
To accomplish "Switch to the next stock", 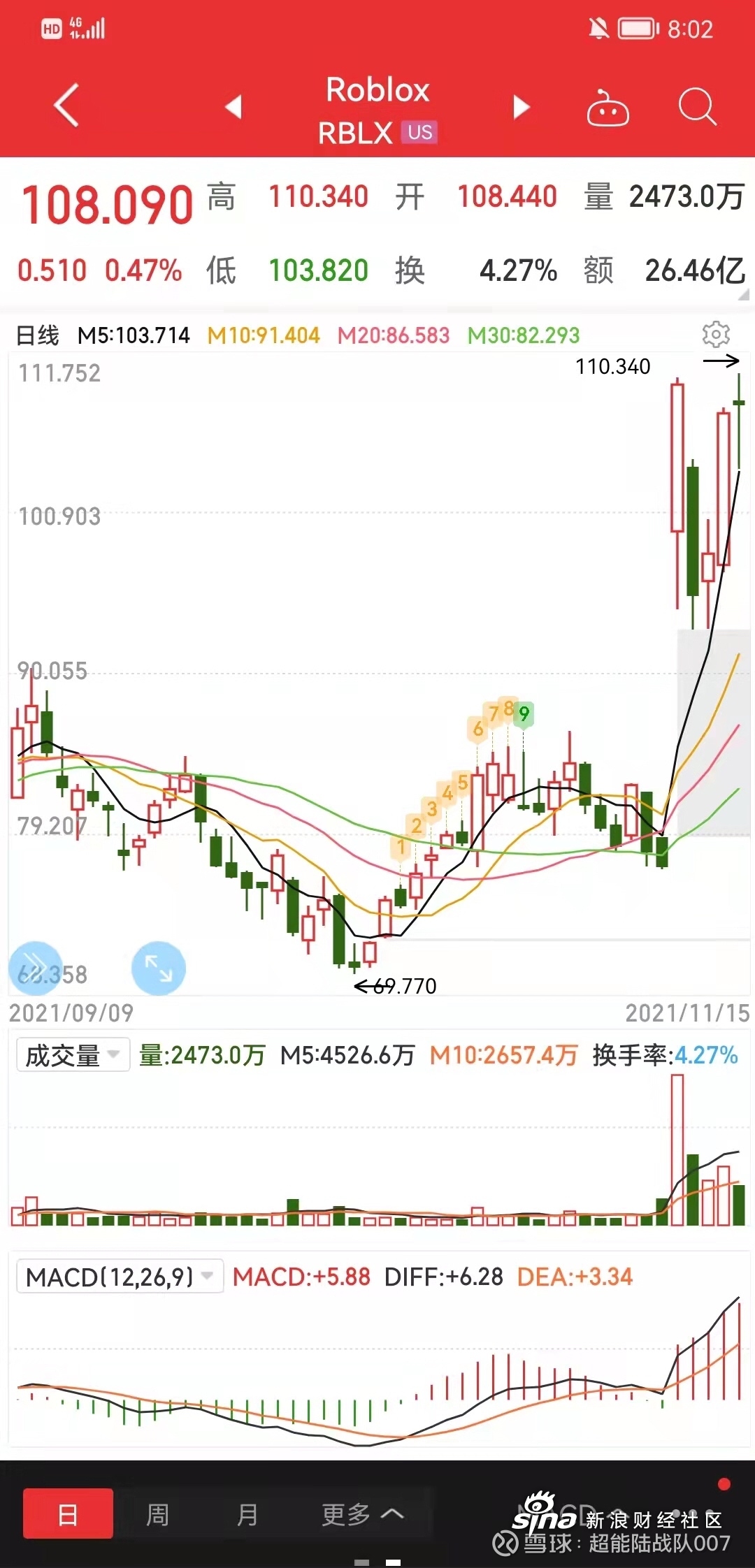I will click(x=522, y=107).
